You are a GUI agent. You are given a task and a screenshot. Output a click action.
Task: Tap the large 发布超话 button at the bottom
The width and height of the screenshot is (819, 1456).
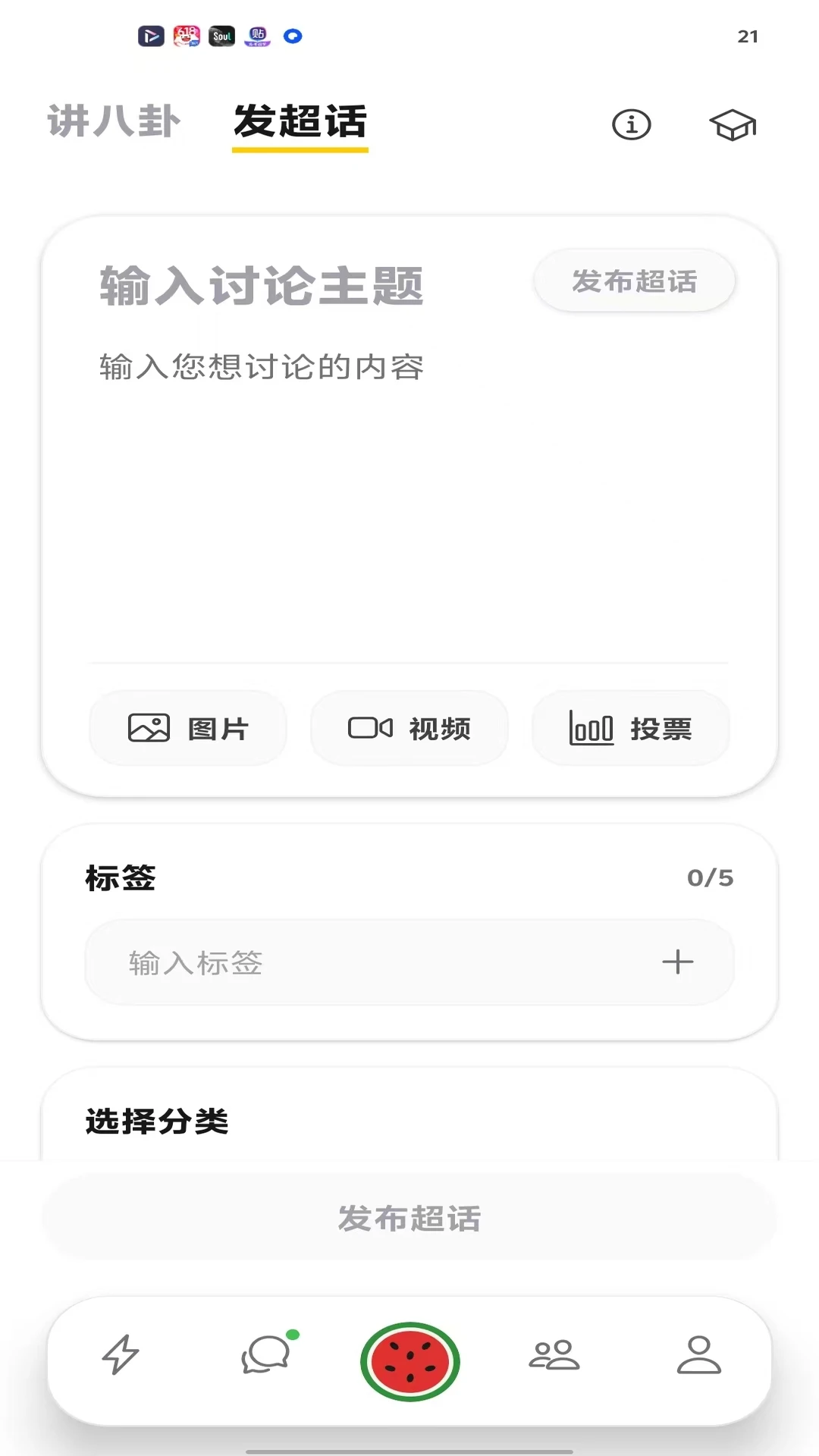(x=409, y=1218)
